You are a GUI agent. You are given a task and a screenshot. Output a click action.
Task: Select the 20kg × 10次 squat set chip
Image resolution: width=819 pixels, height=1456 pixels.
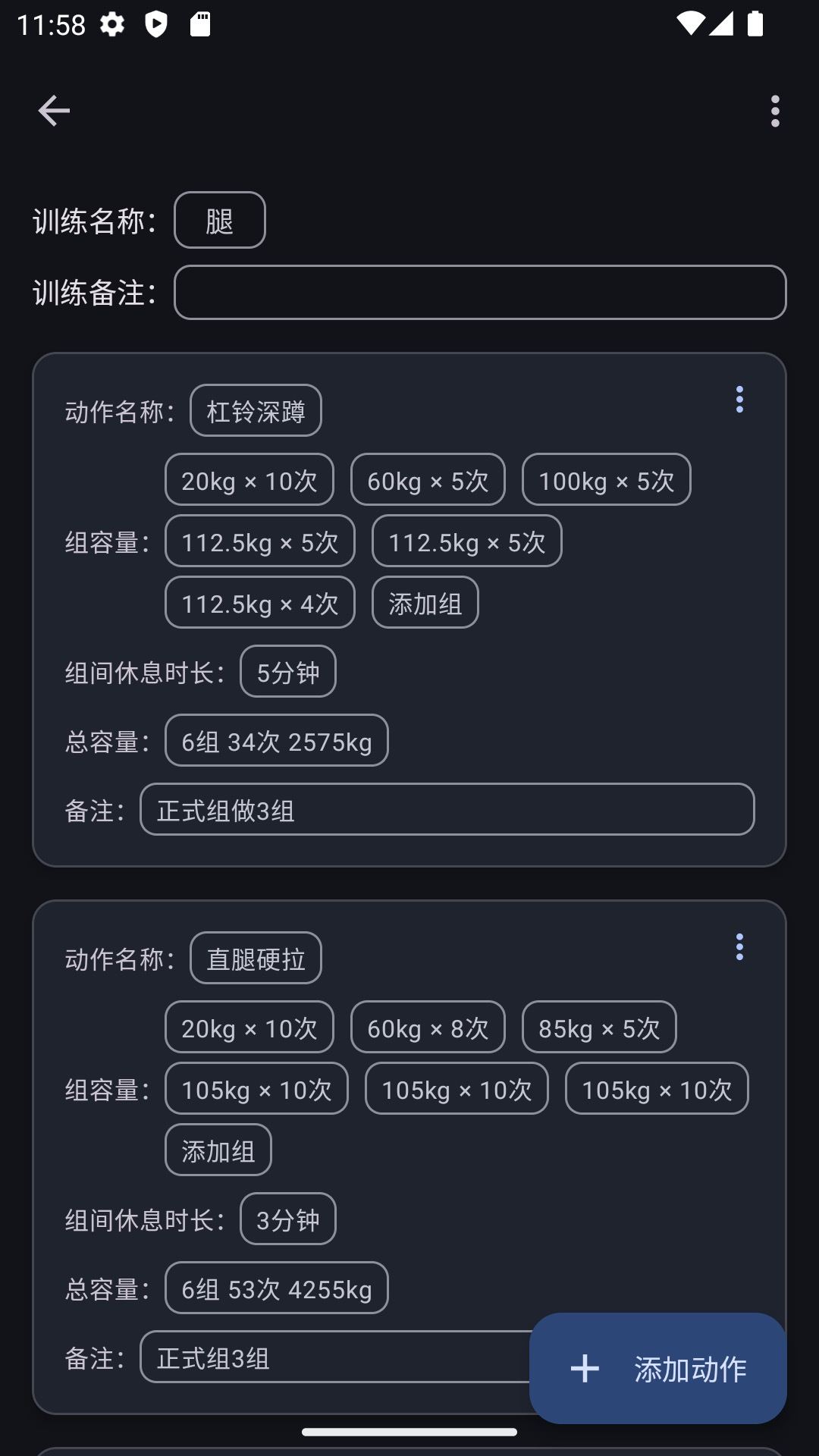pos(249,479)
